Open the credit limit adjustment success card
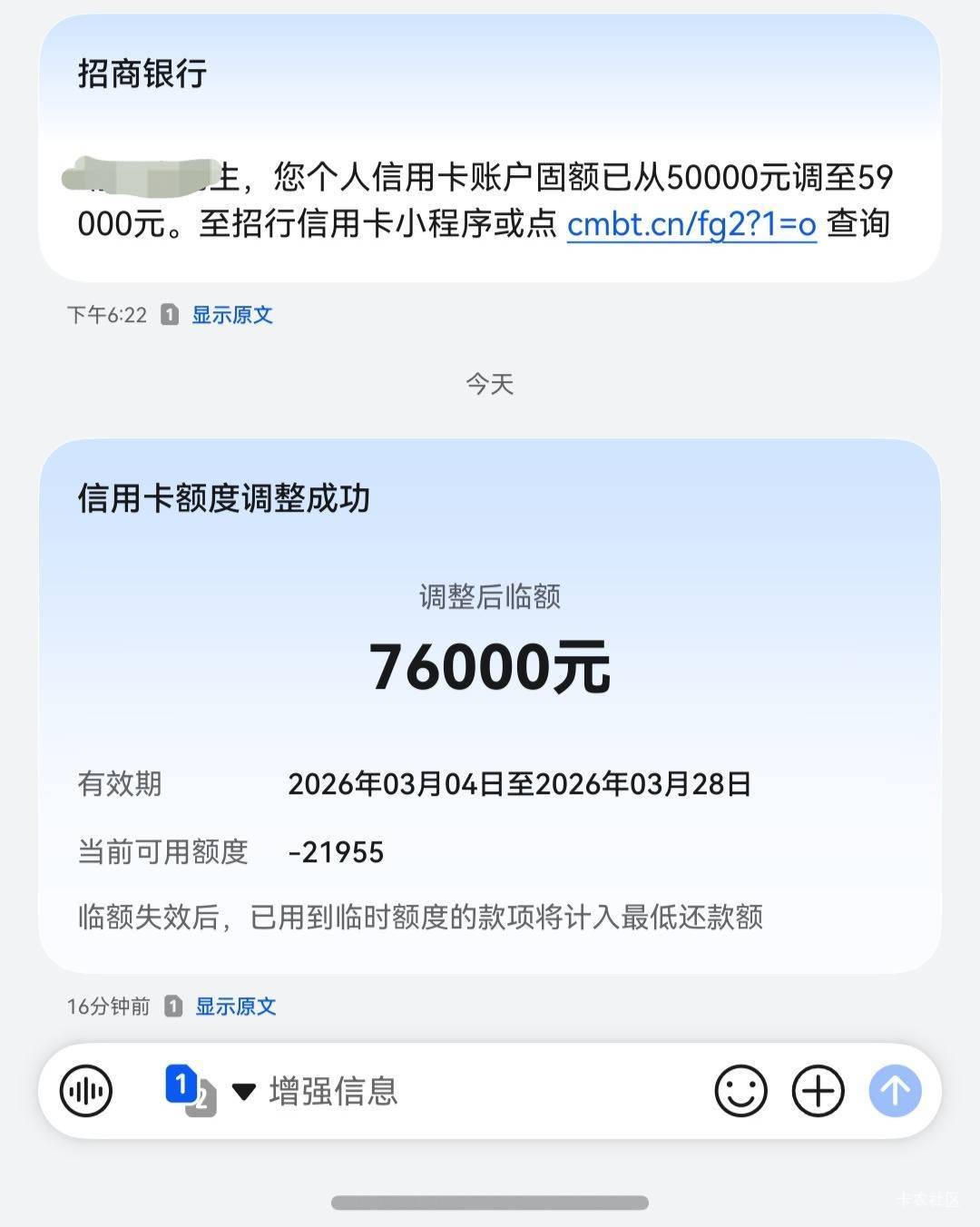 [490, 706]
